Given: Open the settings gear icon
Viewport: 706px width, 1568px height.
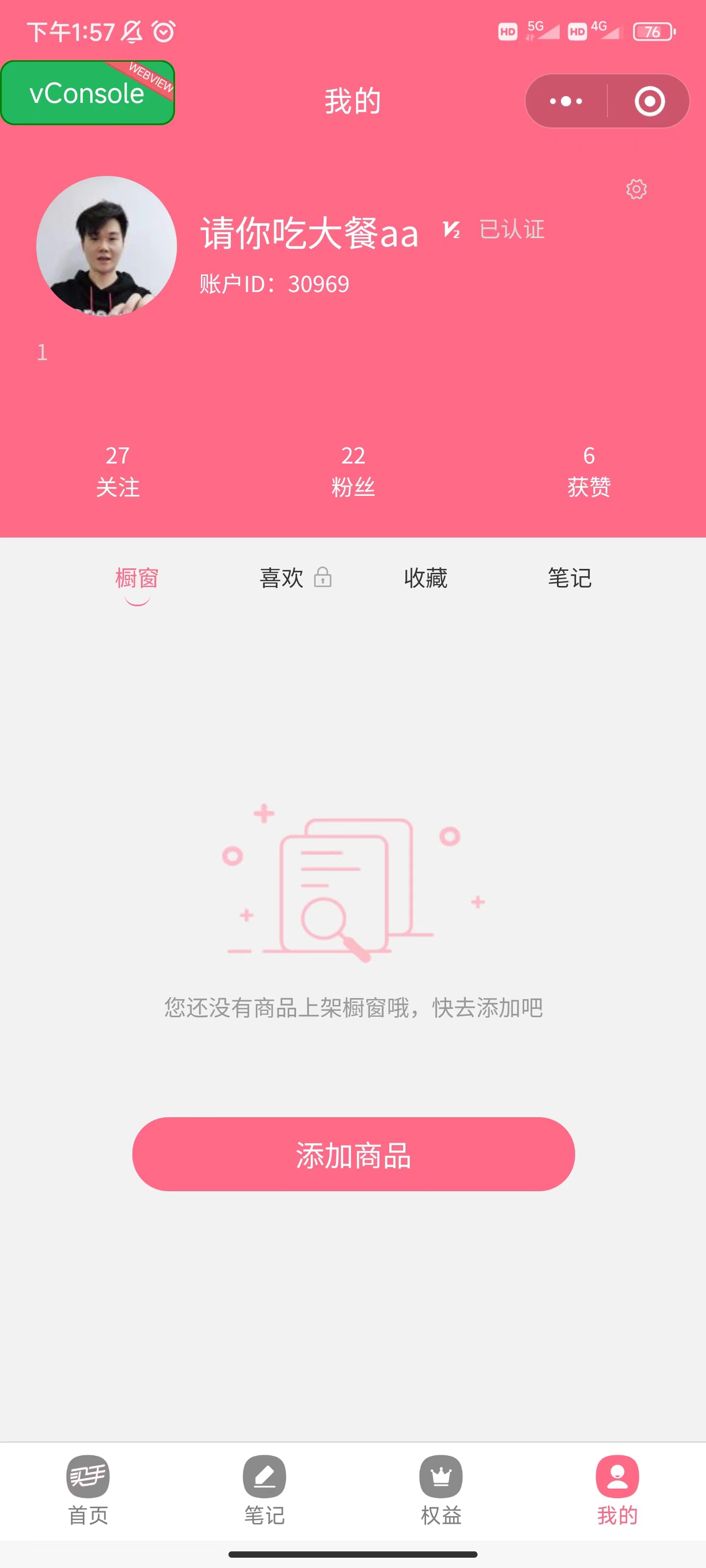Looking at the screenshot, I should tap(636, 189).
